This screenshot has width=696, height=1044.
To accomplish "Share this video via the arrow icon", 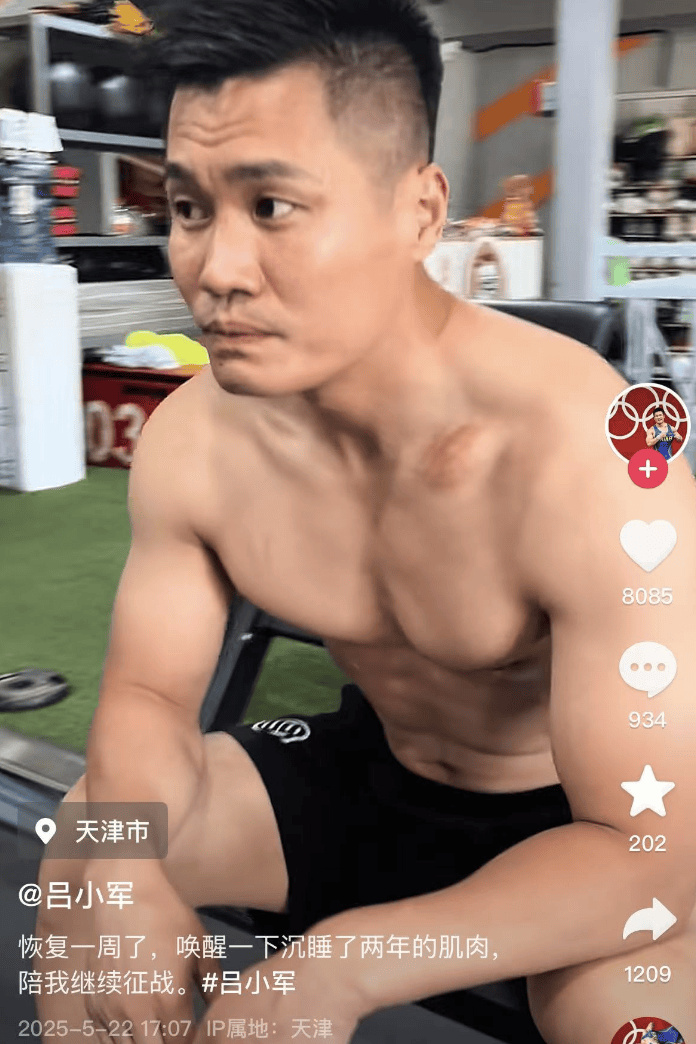I will pos(648,920).
